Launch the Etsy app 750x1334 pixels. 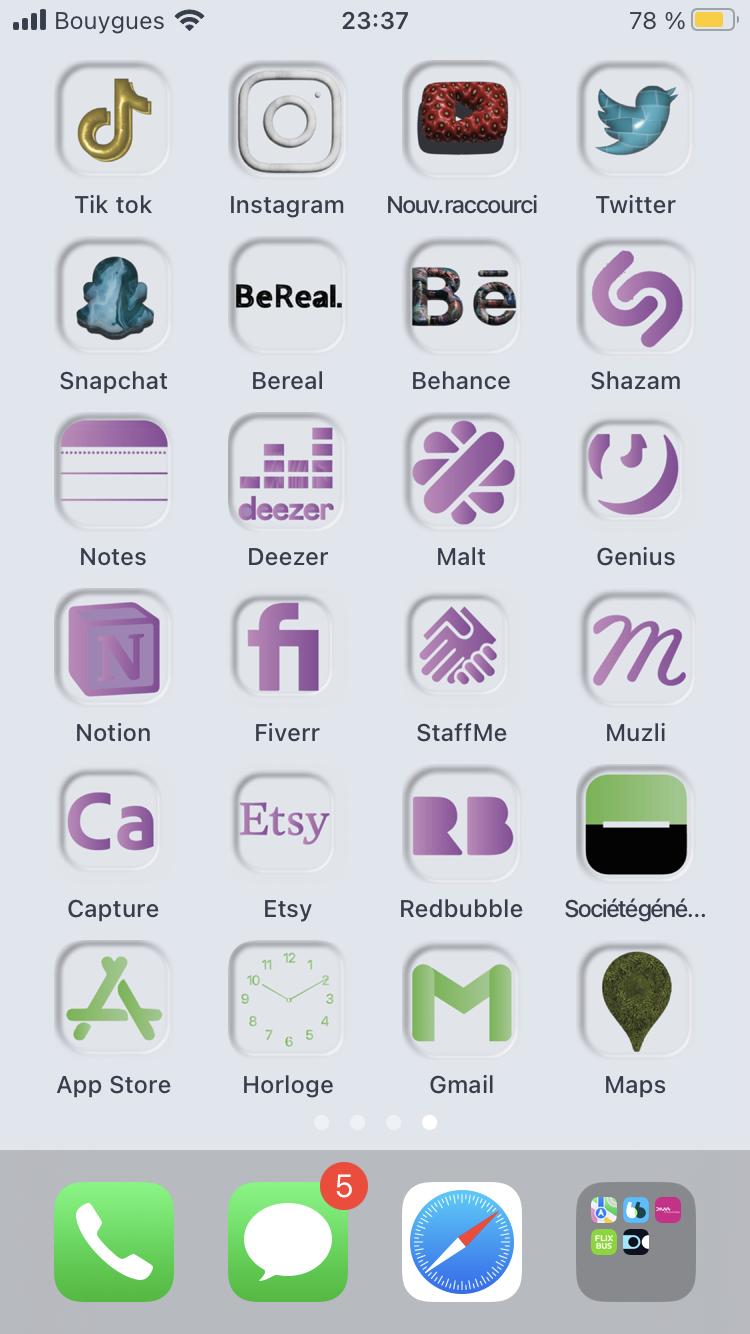pyautogui.click(x=287, y=826)
